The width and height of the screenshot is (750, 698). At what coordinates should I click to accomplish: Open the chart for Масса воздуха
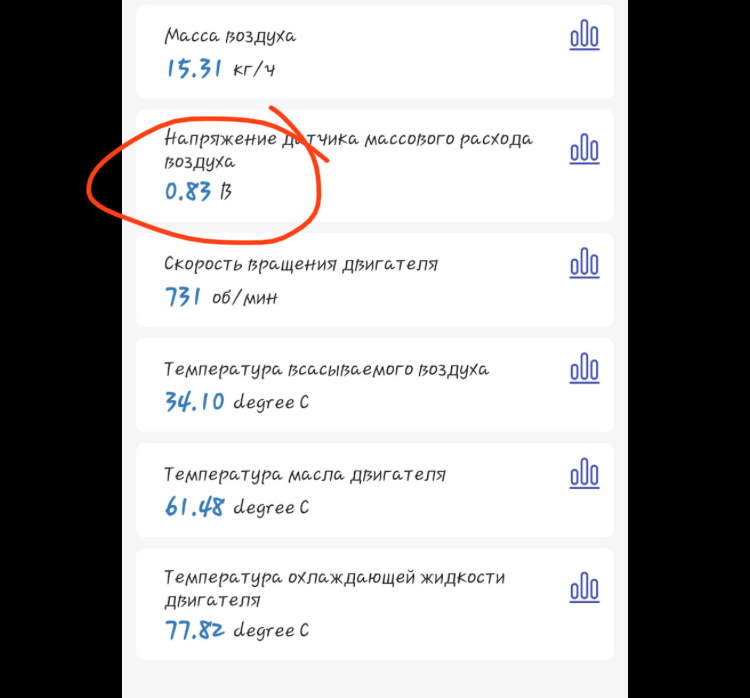click(584, 37)
